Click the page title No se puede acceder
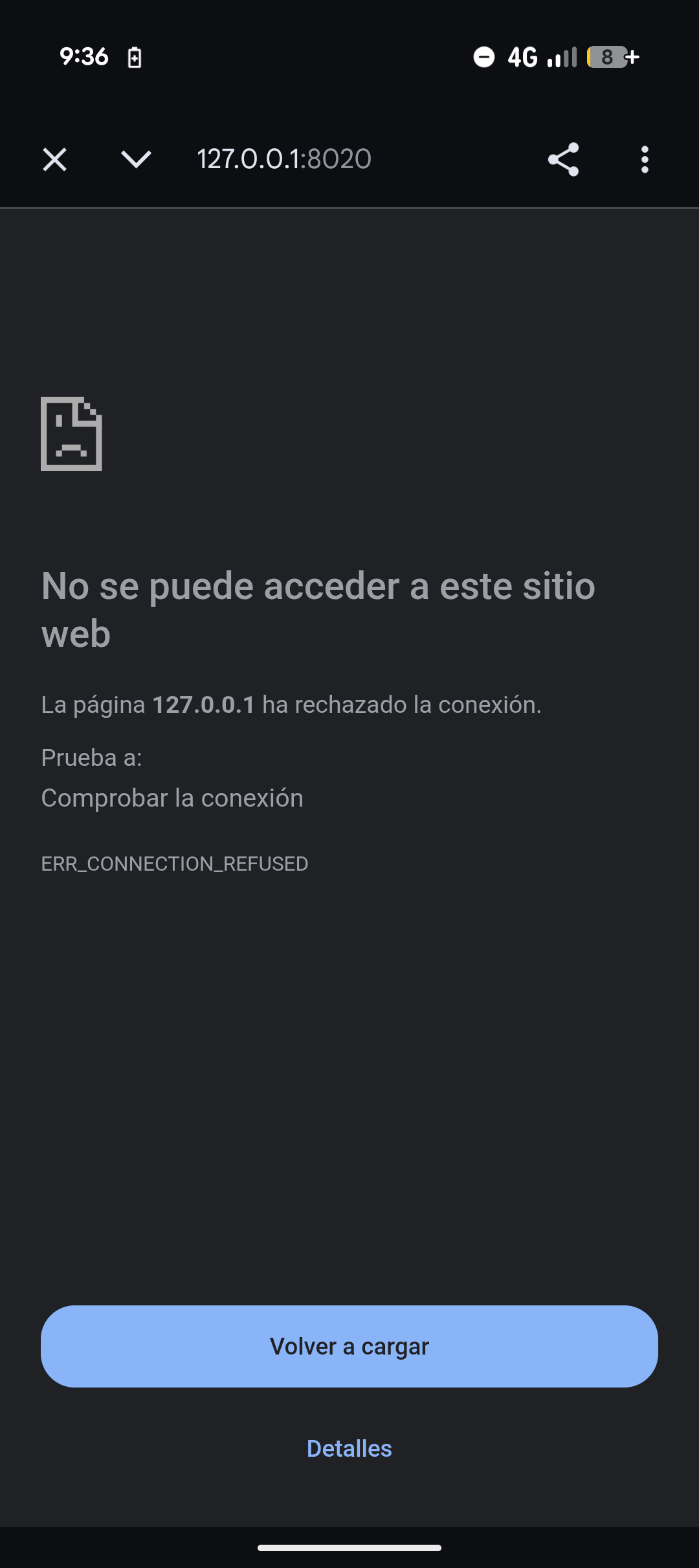 [x=317, y=586]
